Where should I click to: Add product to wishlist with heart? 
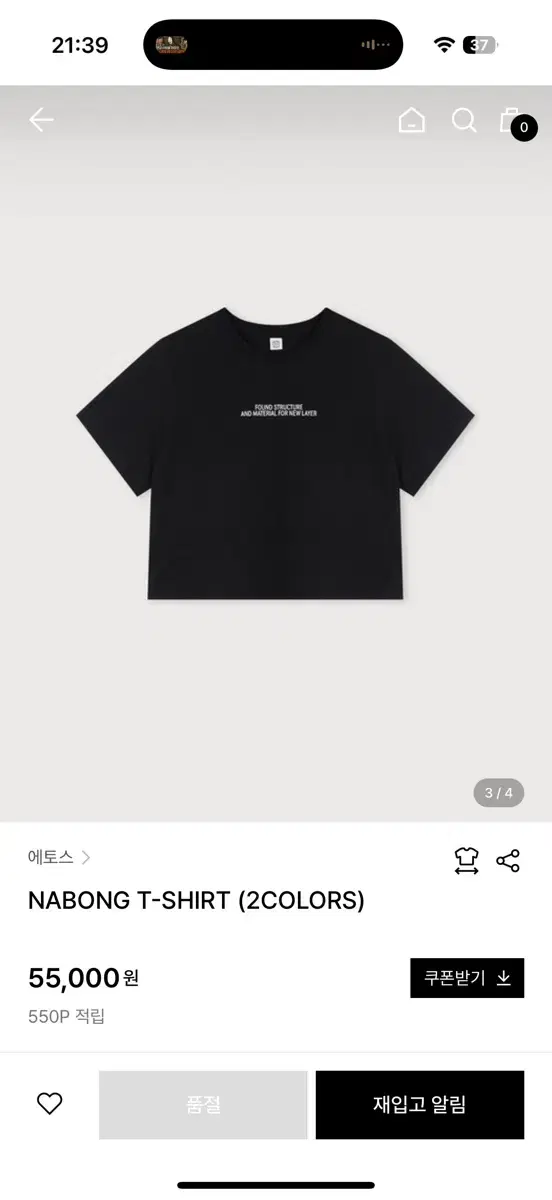click(49, 1104)
